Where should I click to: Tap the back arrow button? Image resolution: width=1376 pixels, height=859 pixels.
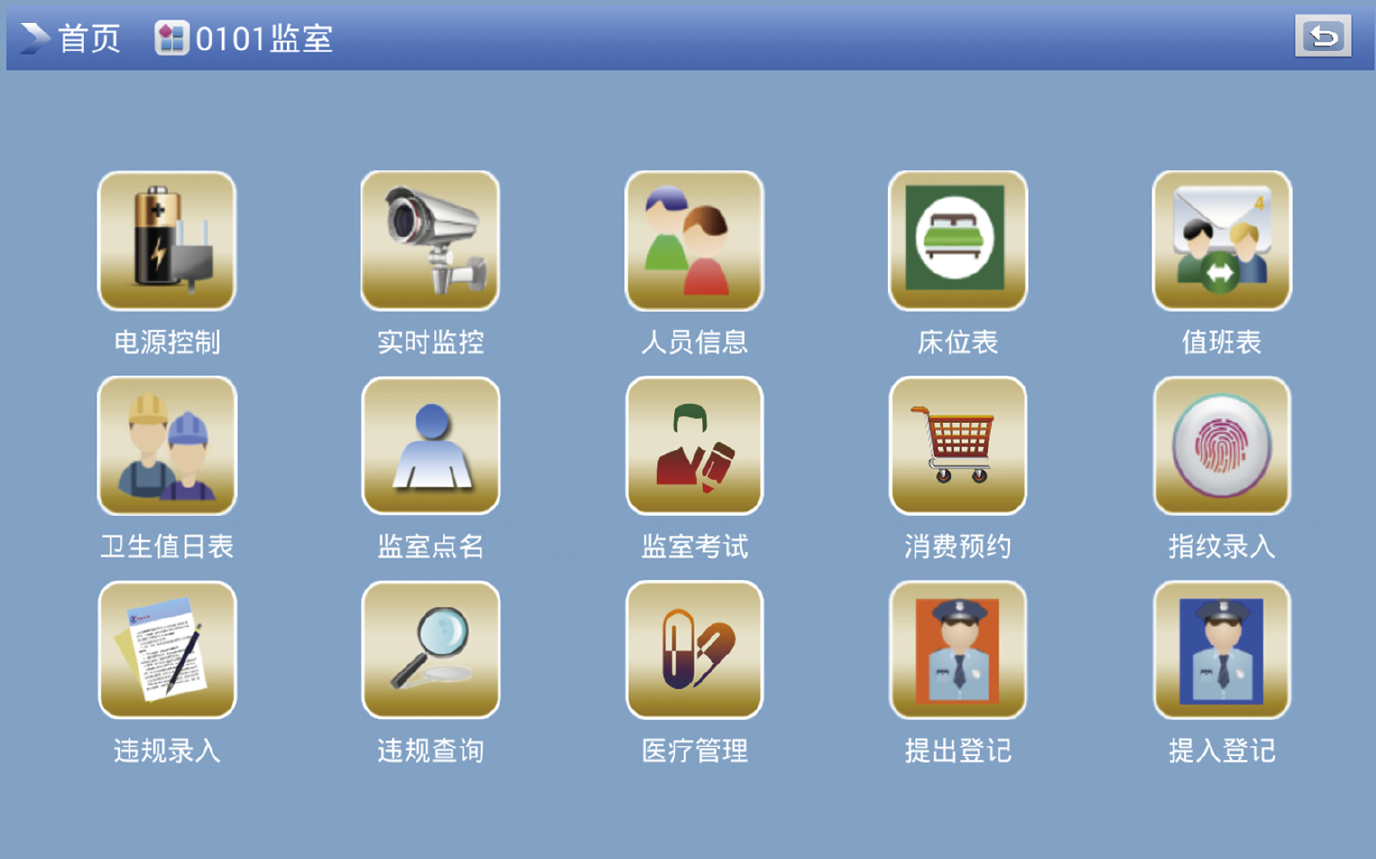(1322, 37)
